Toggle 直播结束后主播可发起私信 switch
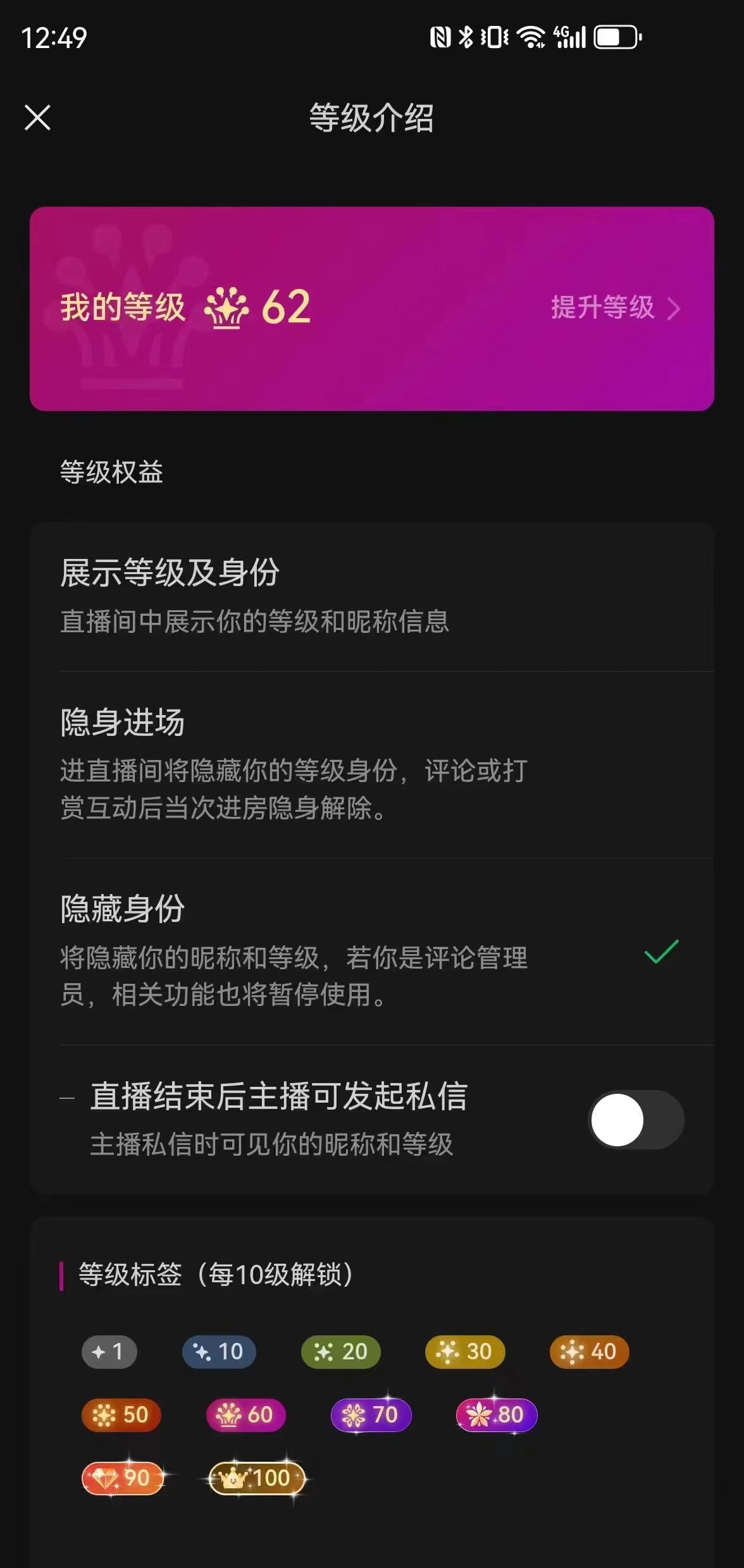 click(636, 1120)
